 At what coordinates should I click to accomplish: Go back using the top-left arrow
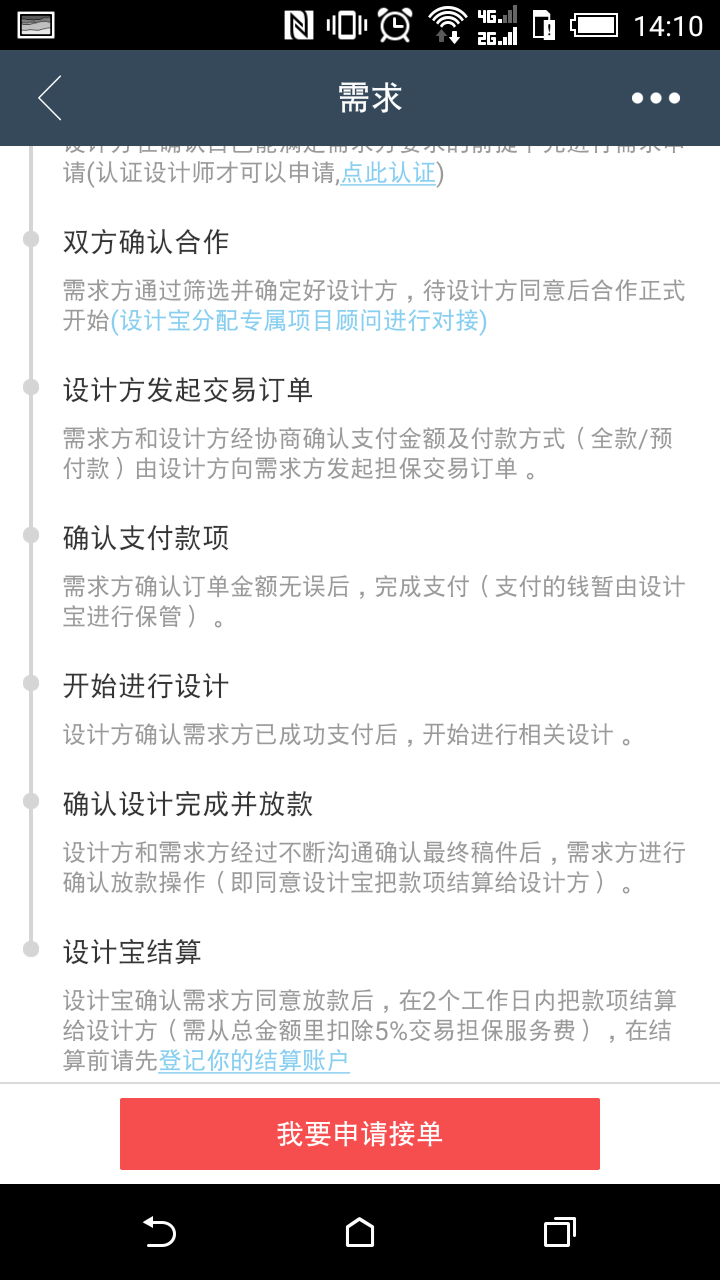coord(50,98)
